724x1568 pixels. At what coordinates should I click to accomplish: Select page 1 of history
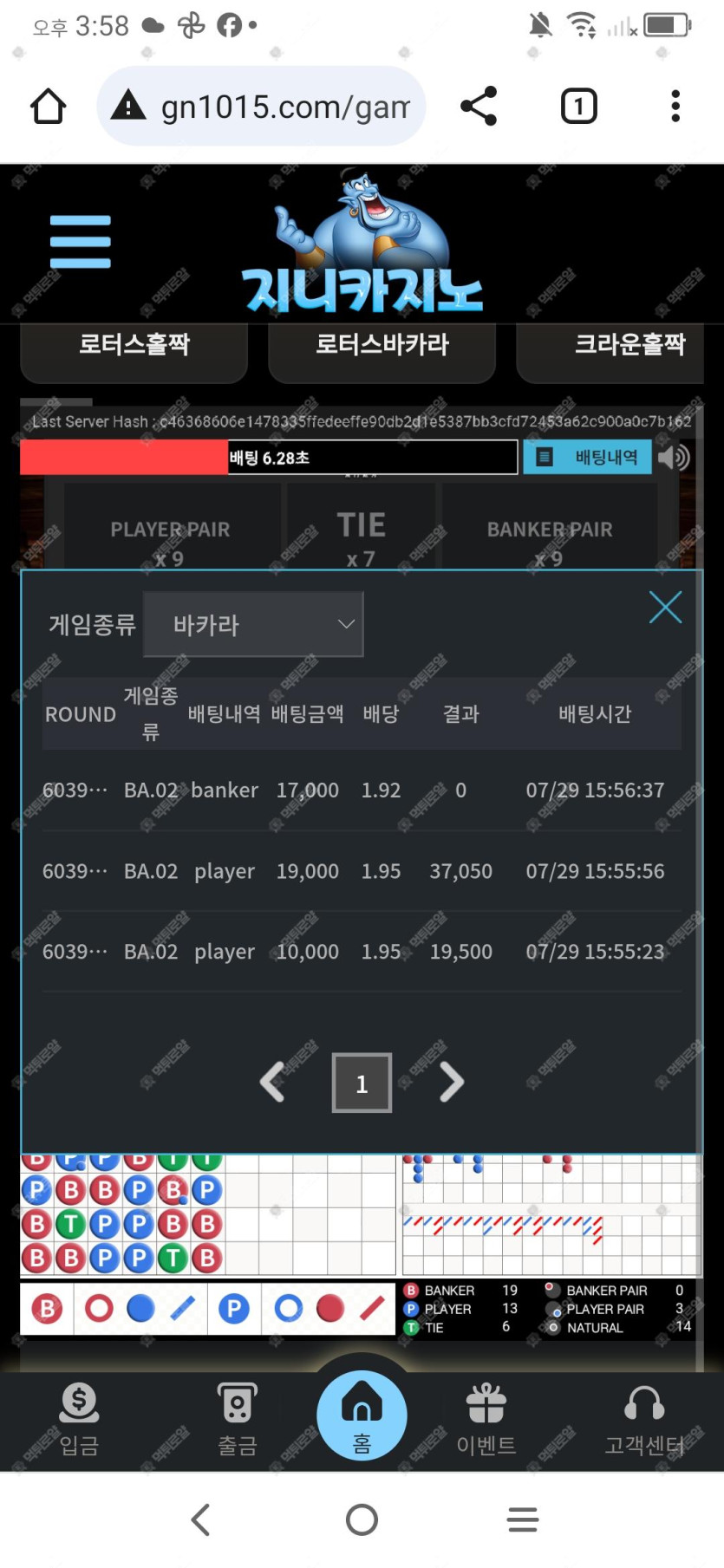click(x=362, y=1083)
